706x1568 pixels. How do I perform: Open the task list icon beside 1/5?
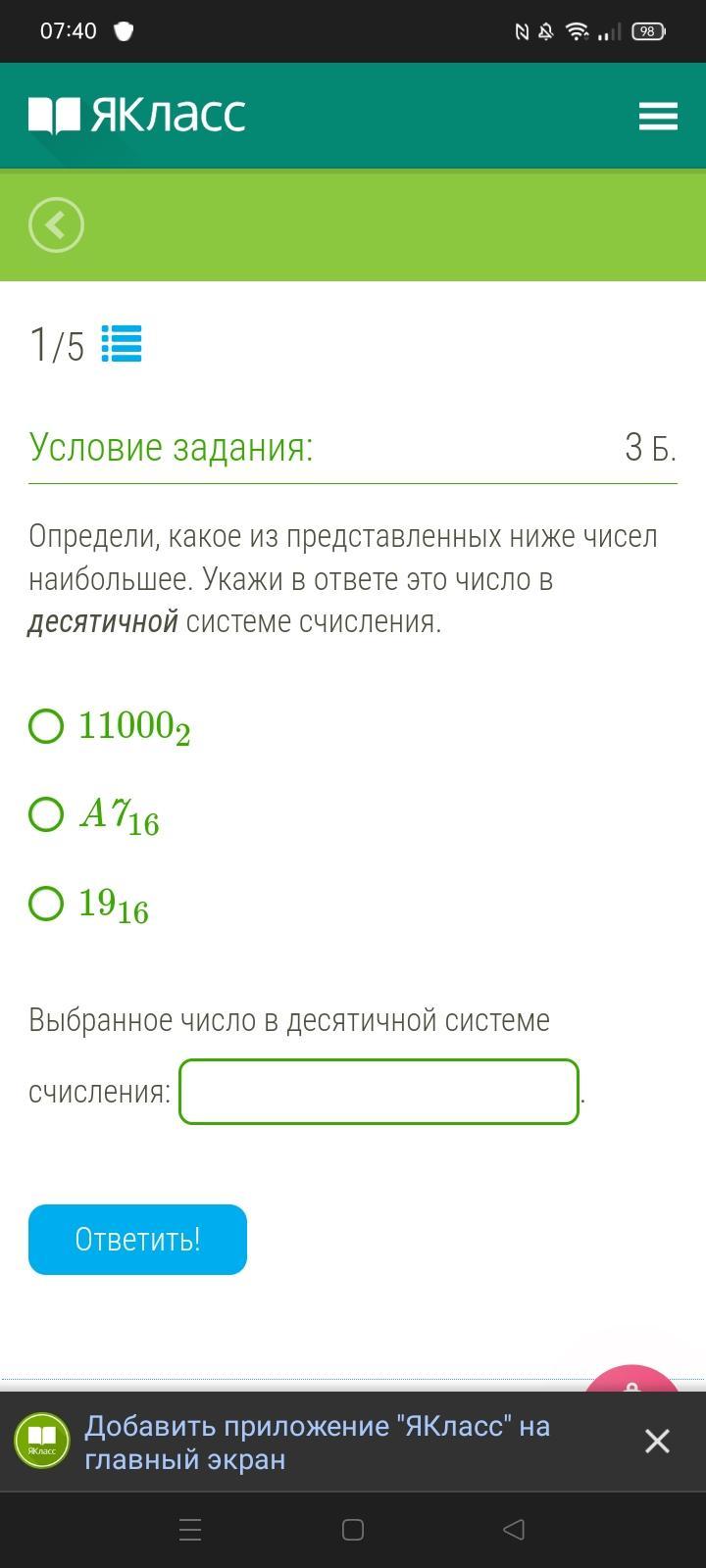pyautogui.click(x=122, y=344)
